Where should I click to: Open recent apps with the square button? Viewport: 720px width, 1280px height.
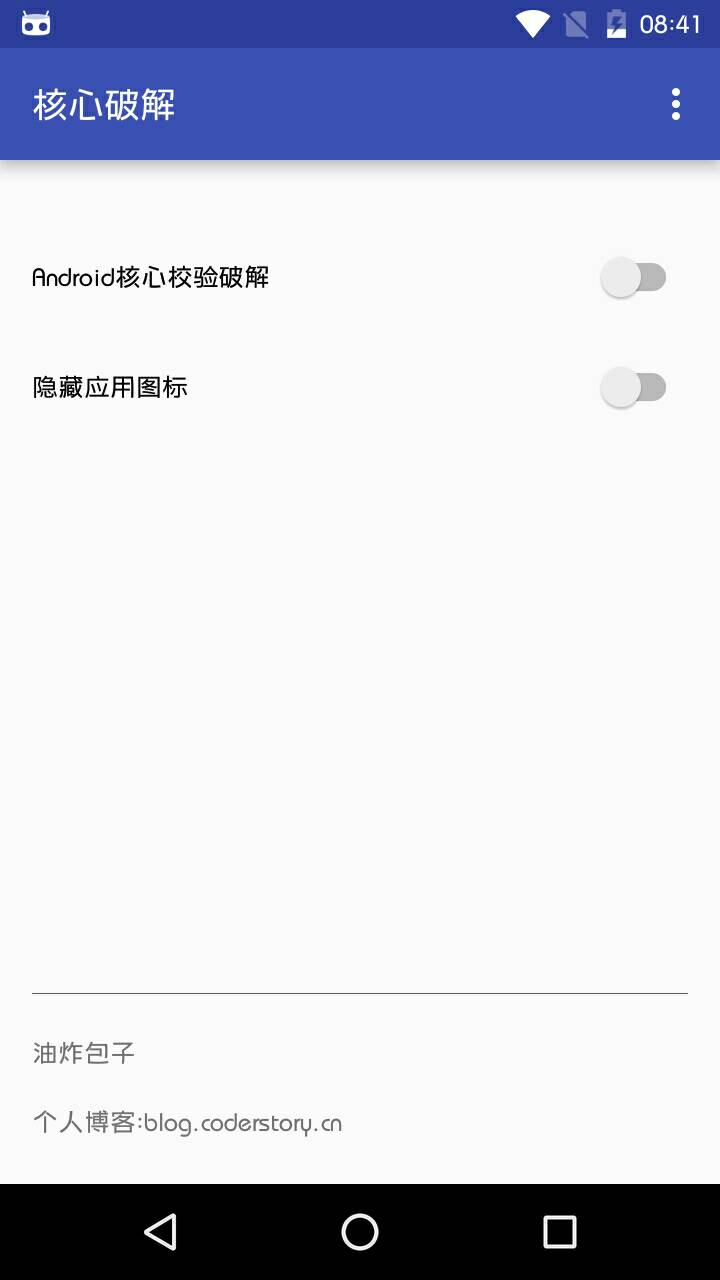click(559, 1233)
